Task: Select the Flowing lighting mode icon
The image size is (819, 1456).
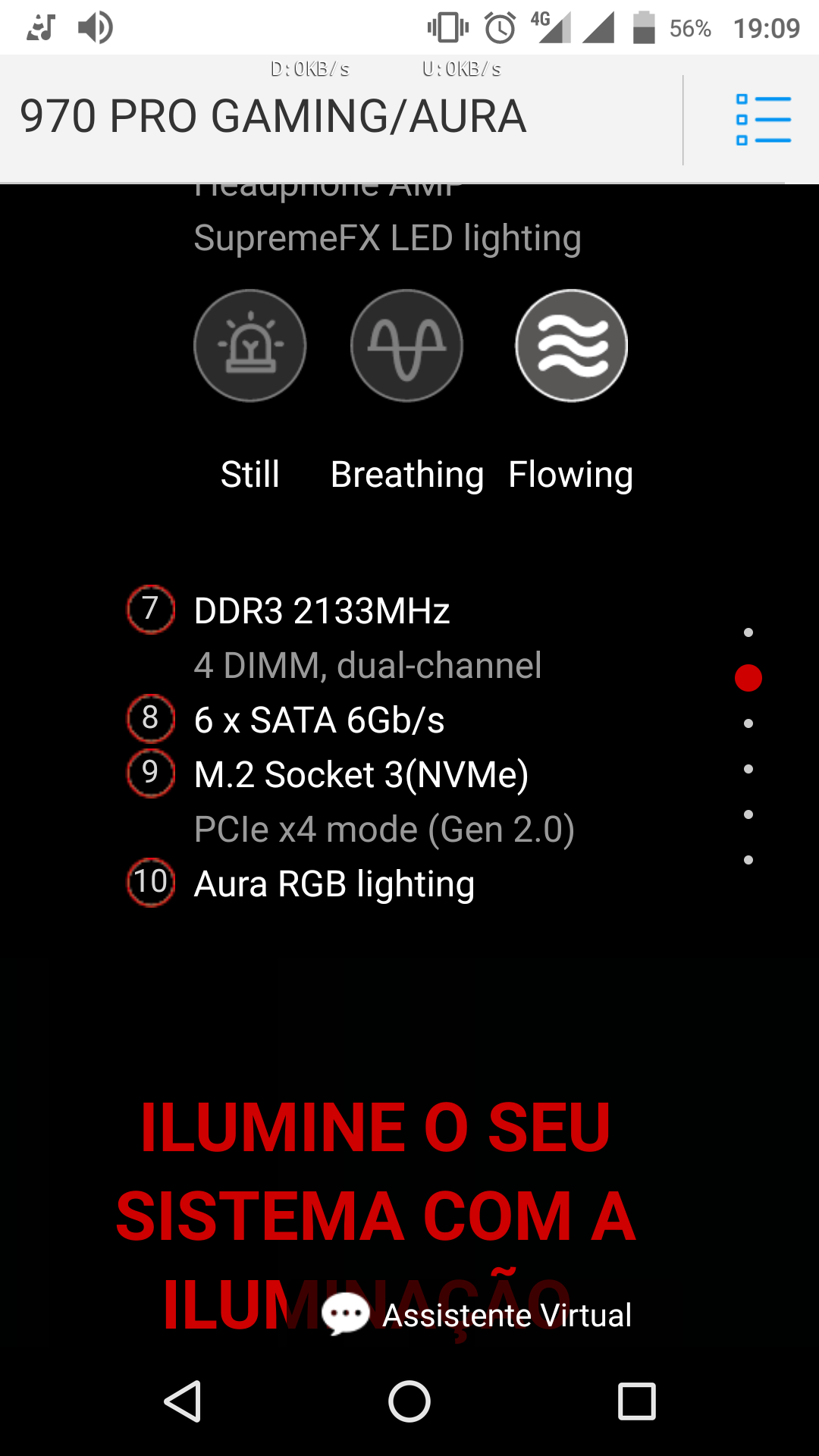Action: (572, 346)
